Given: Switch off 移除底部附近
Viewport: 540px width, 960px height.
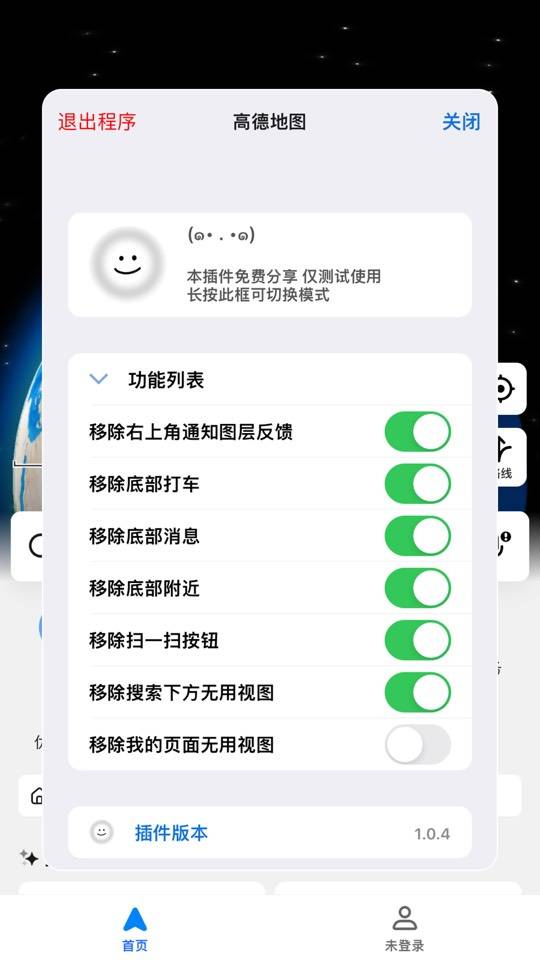Looking at the screenshot, I should [x=418, y=588].
